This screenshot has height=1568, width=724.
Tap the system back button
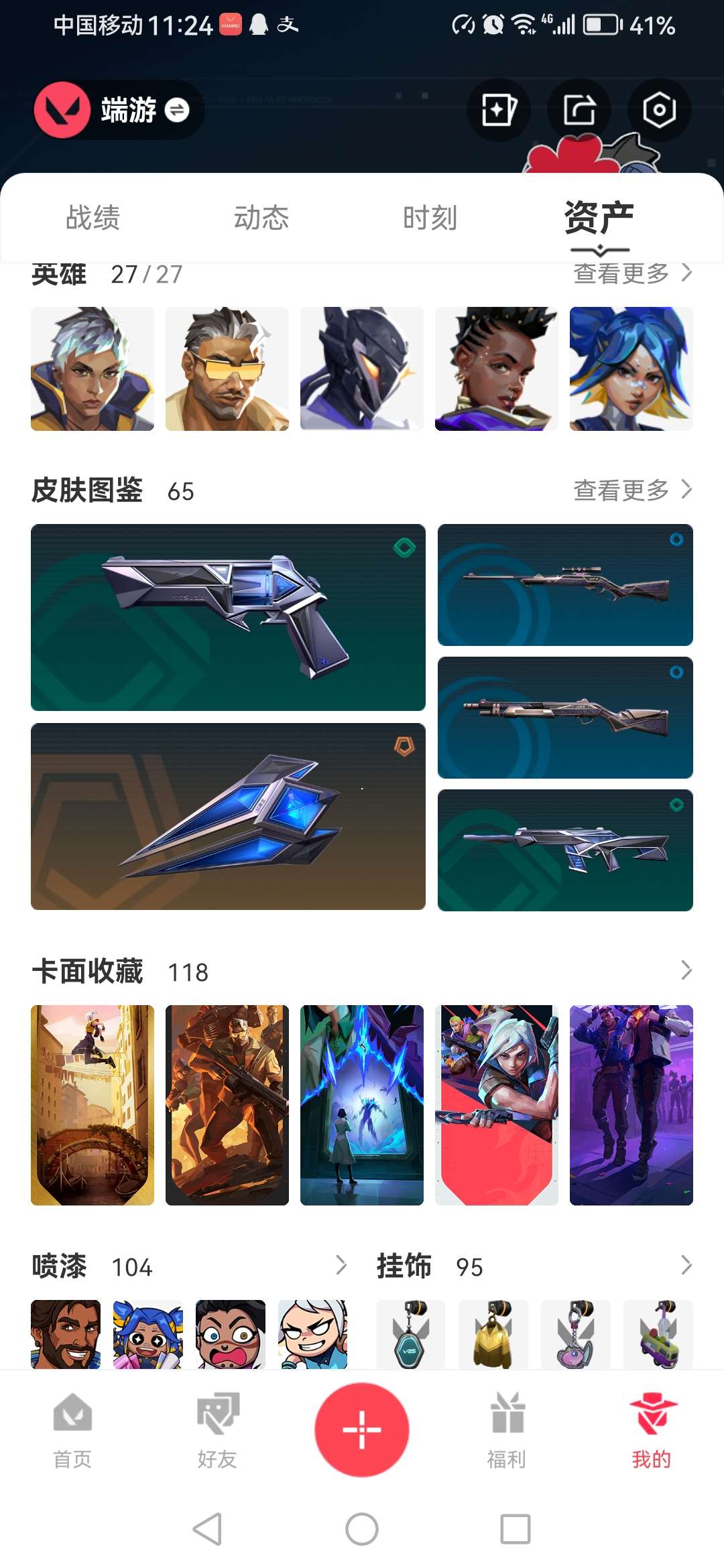pos(208,1529)
